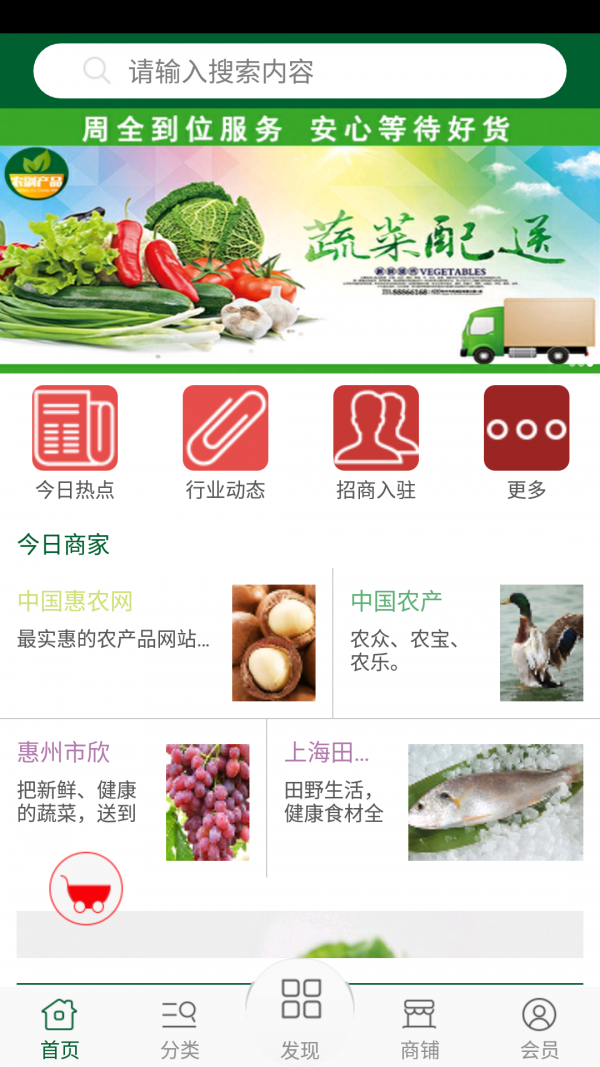Tap the search input box
The image size is (600, 1067).
coord(300,71)
